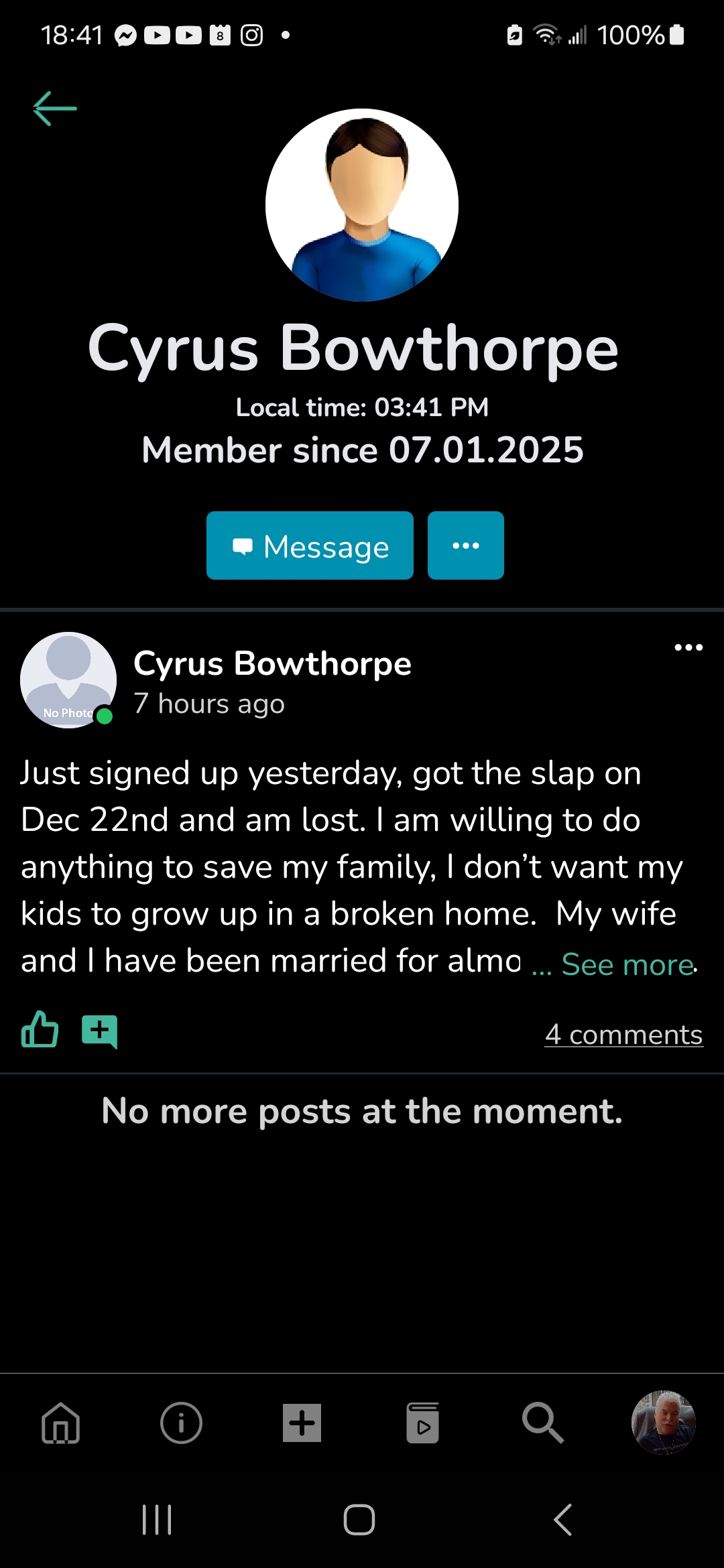Viewport: 724px width, 1568px height.
Task: Open the post's three-dot overflow menu
Action: 688,647
